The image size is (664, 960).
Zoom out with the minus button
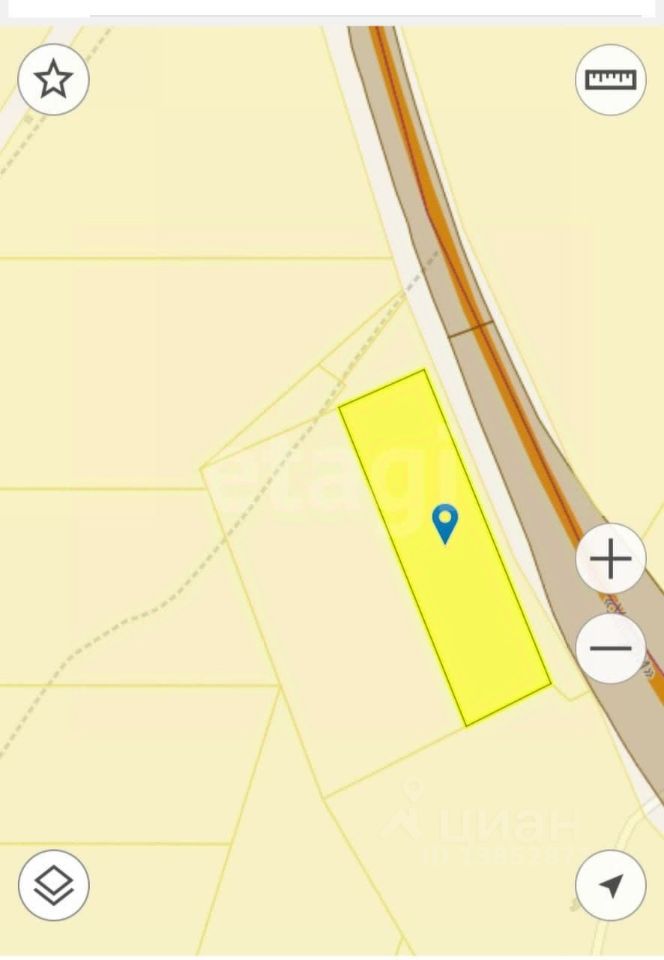pyautogui.click(x=610, y=648)
